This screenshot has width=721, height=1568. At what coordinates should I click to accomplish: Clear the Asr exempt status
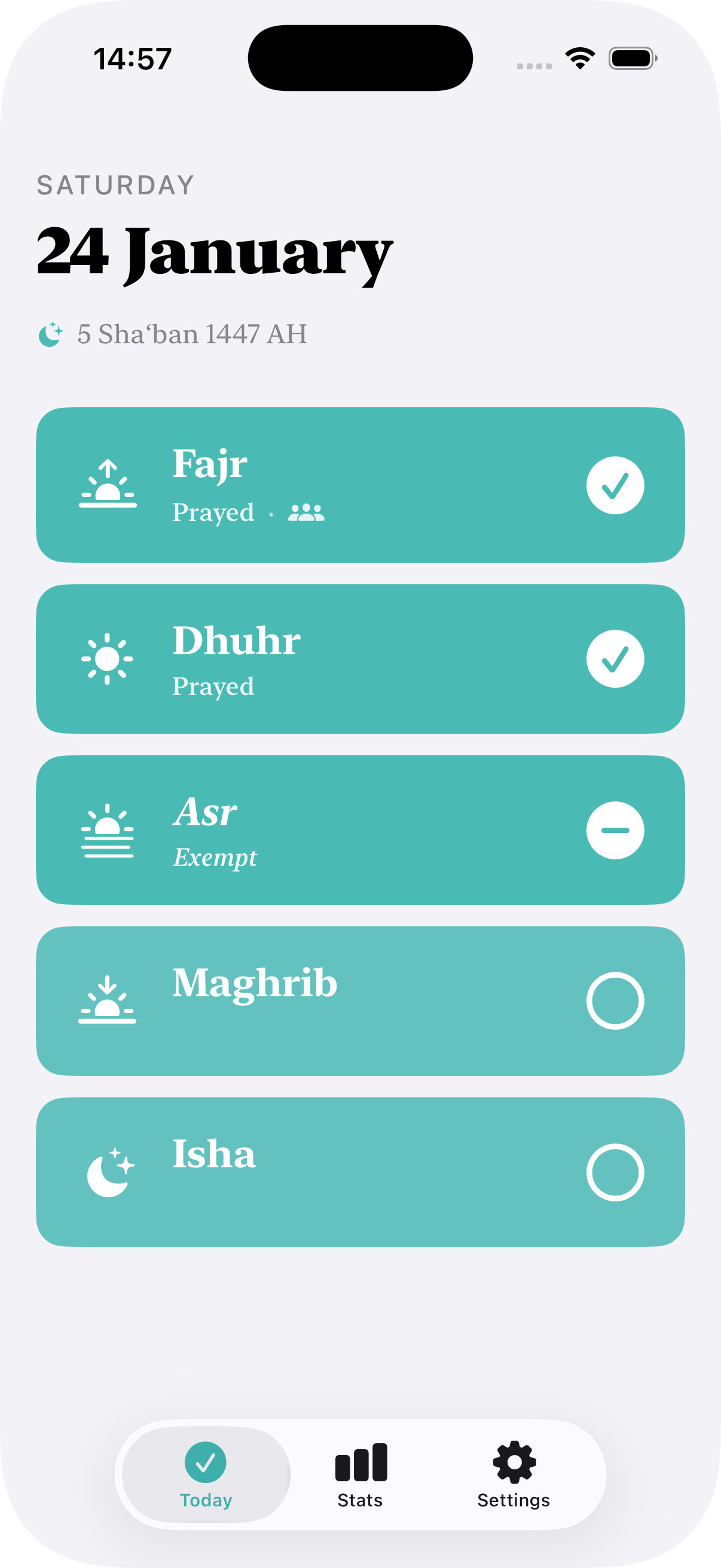[616, 830]
